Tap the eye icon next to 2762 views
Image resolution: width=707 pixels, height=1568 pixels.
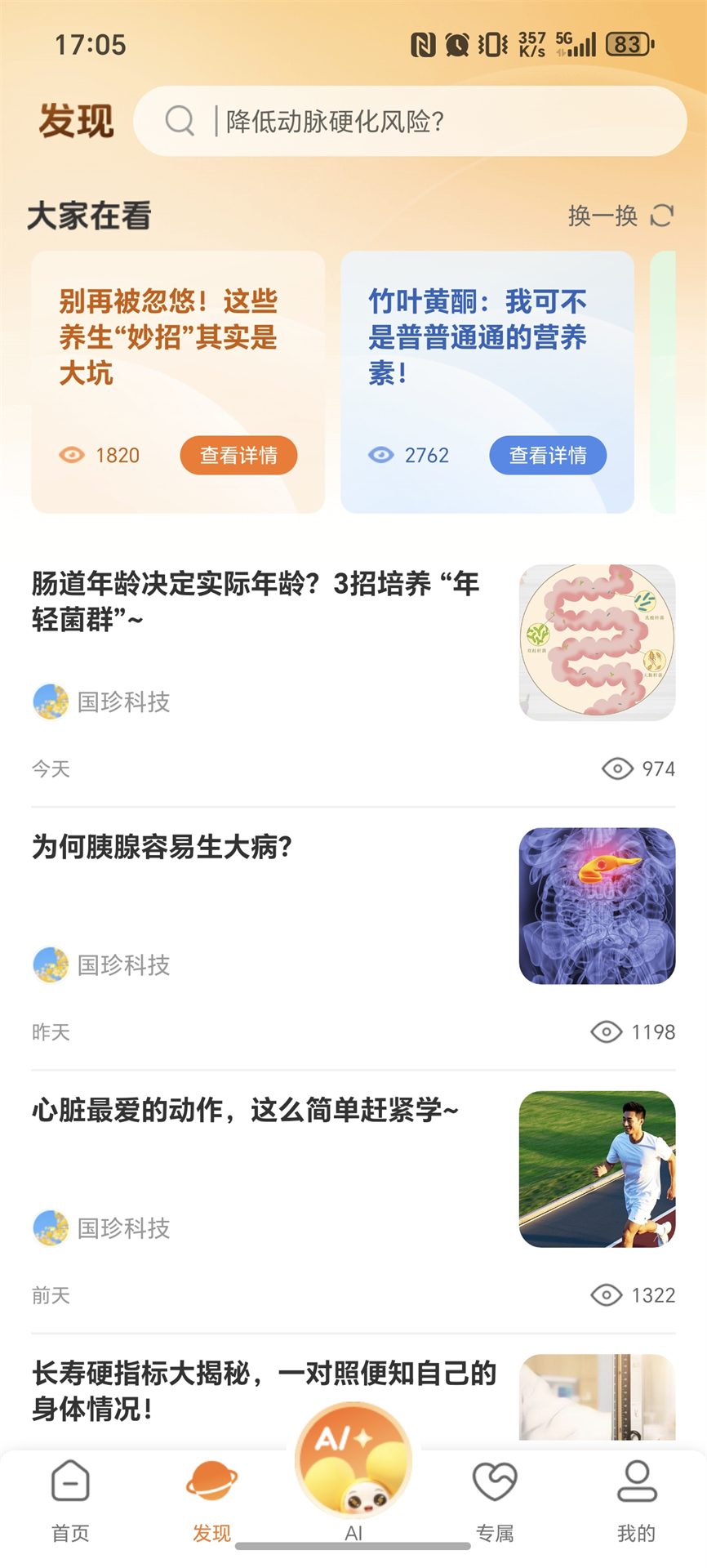point(382,455)
